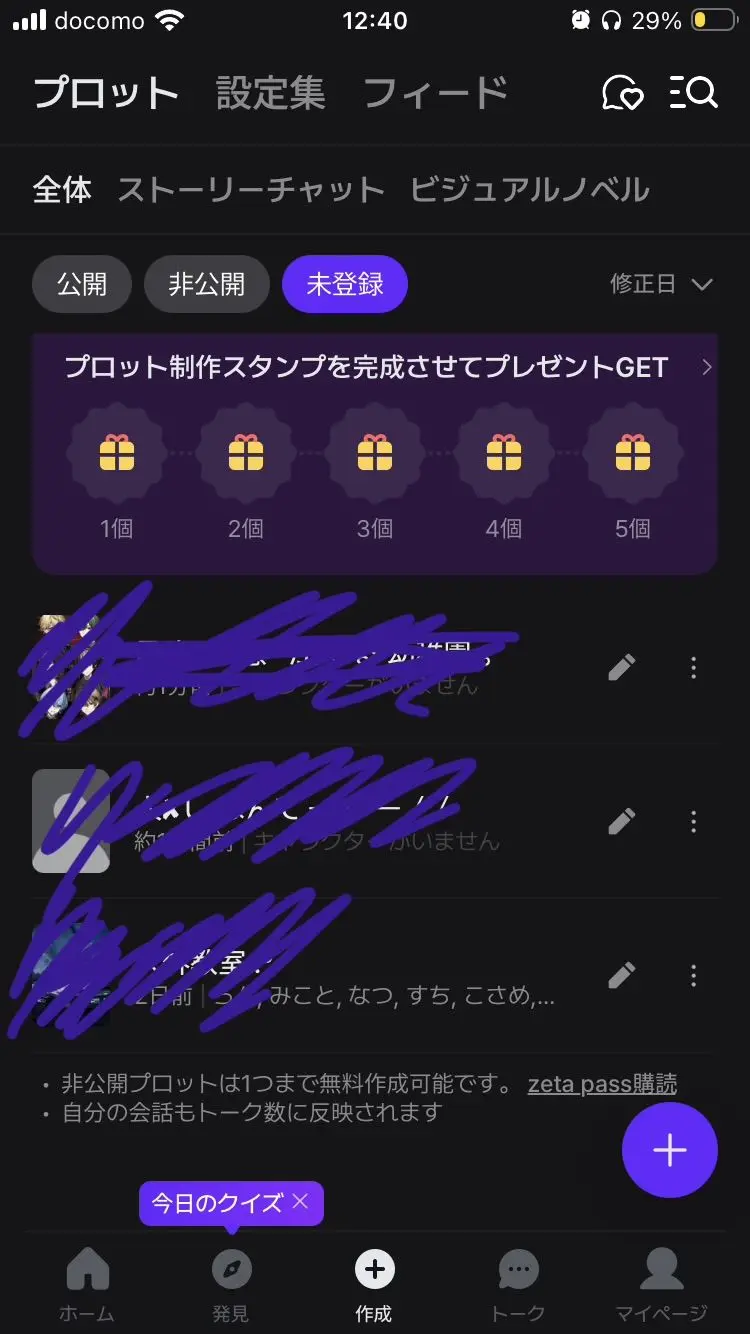Select the 未登録 filter chip

point(345,284)
